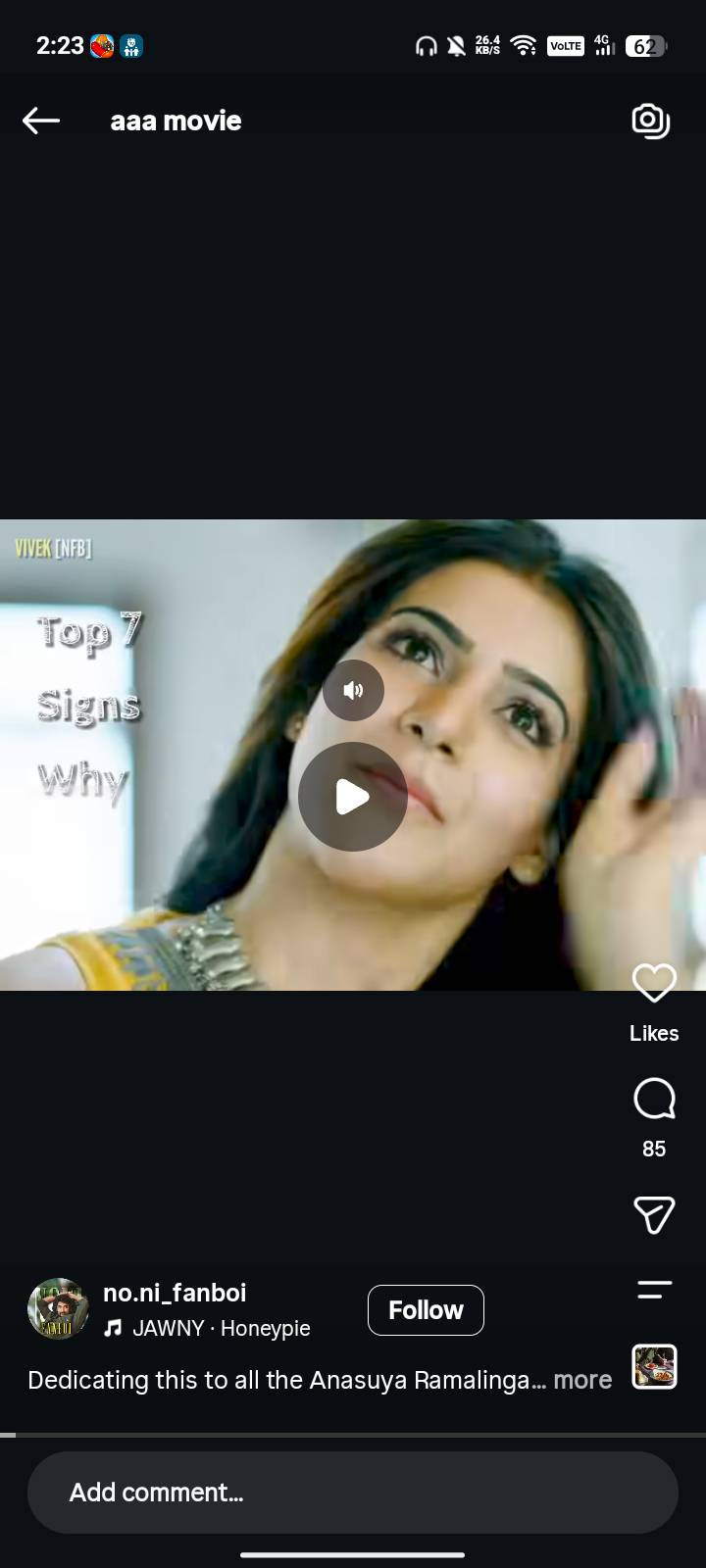
Task: Toggle the reel's sound speaker icon
Action: pyautogui.click(x=353, y=690)
